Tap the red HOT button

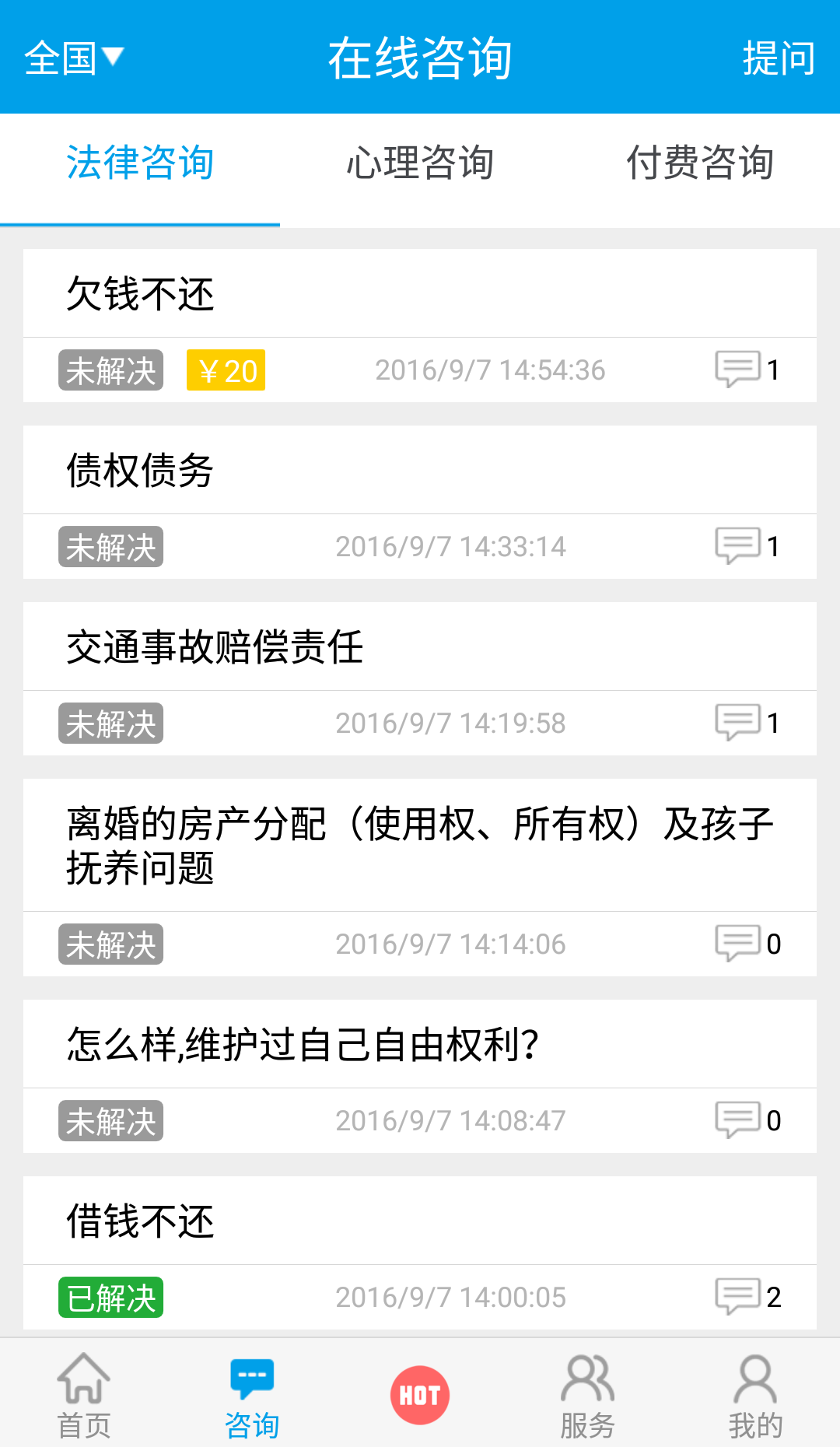(x=420, y=1395)
